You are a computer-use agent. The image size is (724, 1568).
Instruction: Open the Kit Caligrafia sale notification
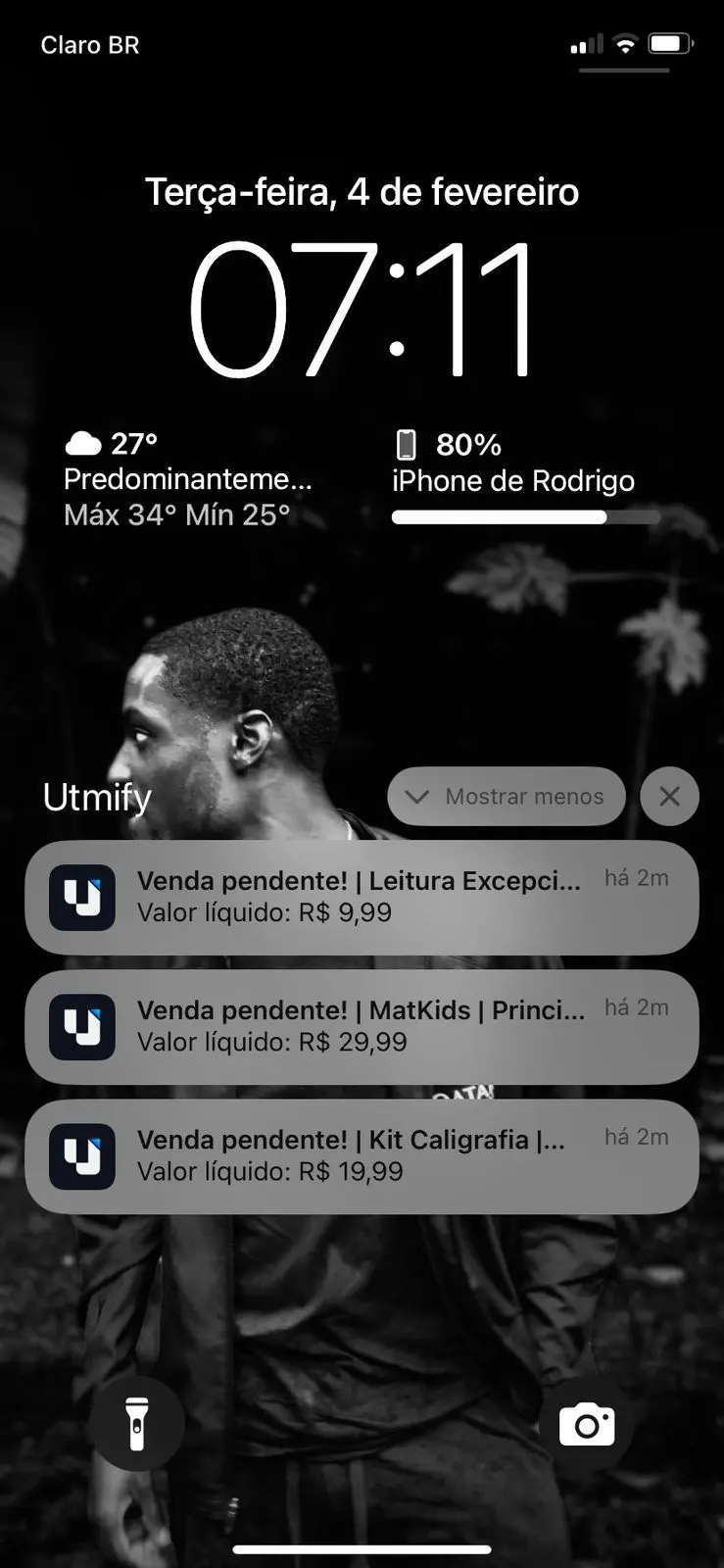coord(361,1155)
